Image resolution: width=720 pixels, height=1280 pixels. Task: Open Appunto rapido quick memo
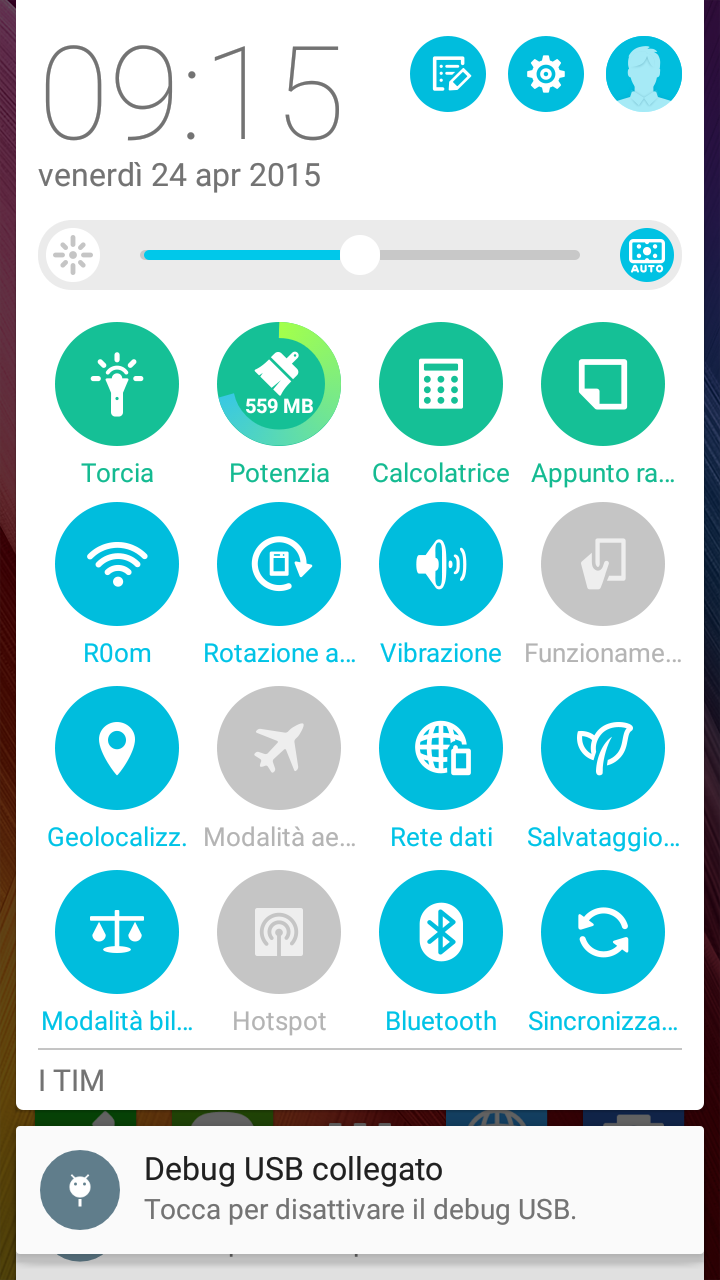point(603,384)
